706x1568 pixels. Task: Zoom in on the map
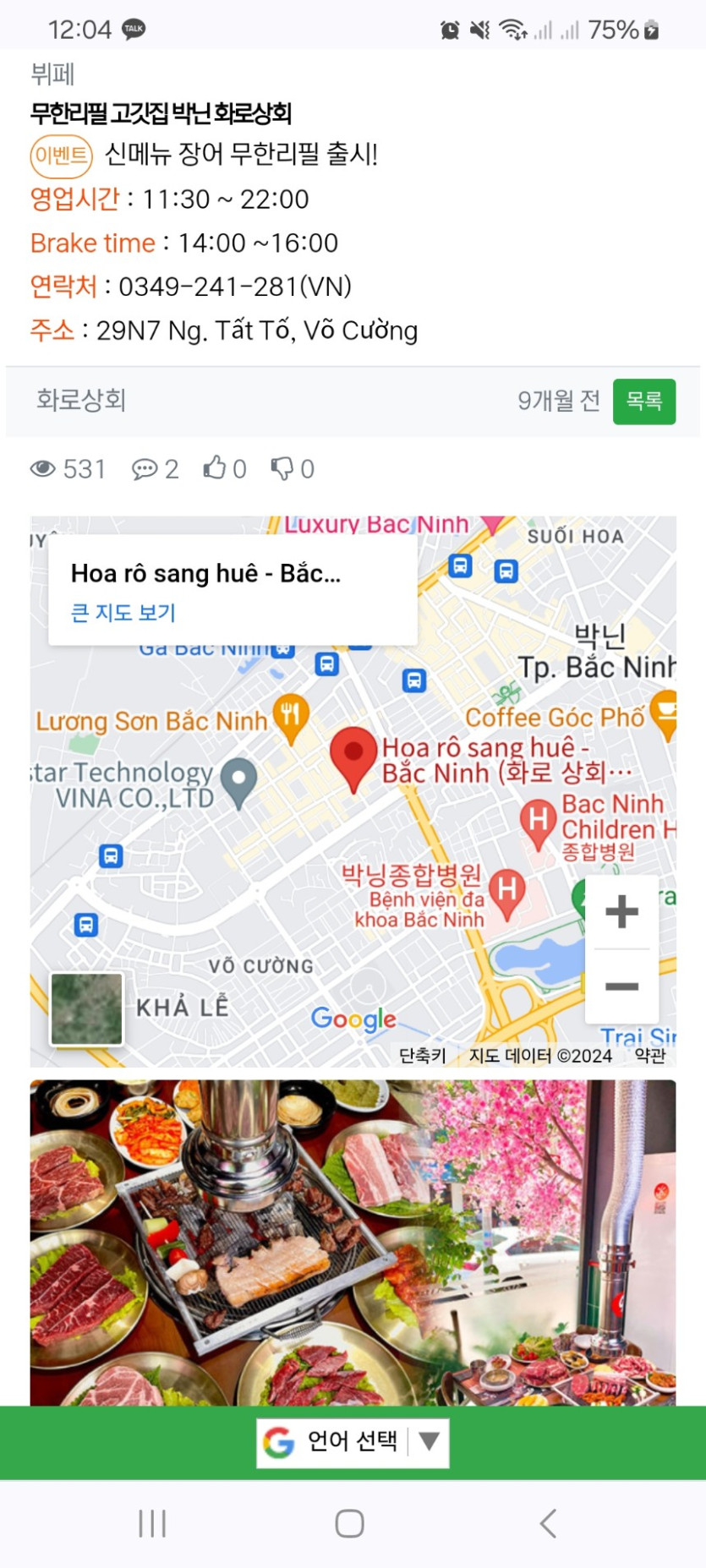621,911
